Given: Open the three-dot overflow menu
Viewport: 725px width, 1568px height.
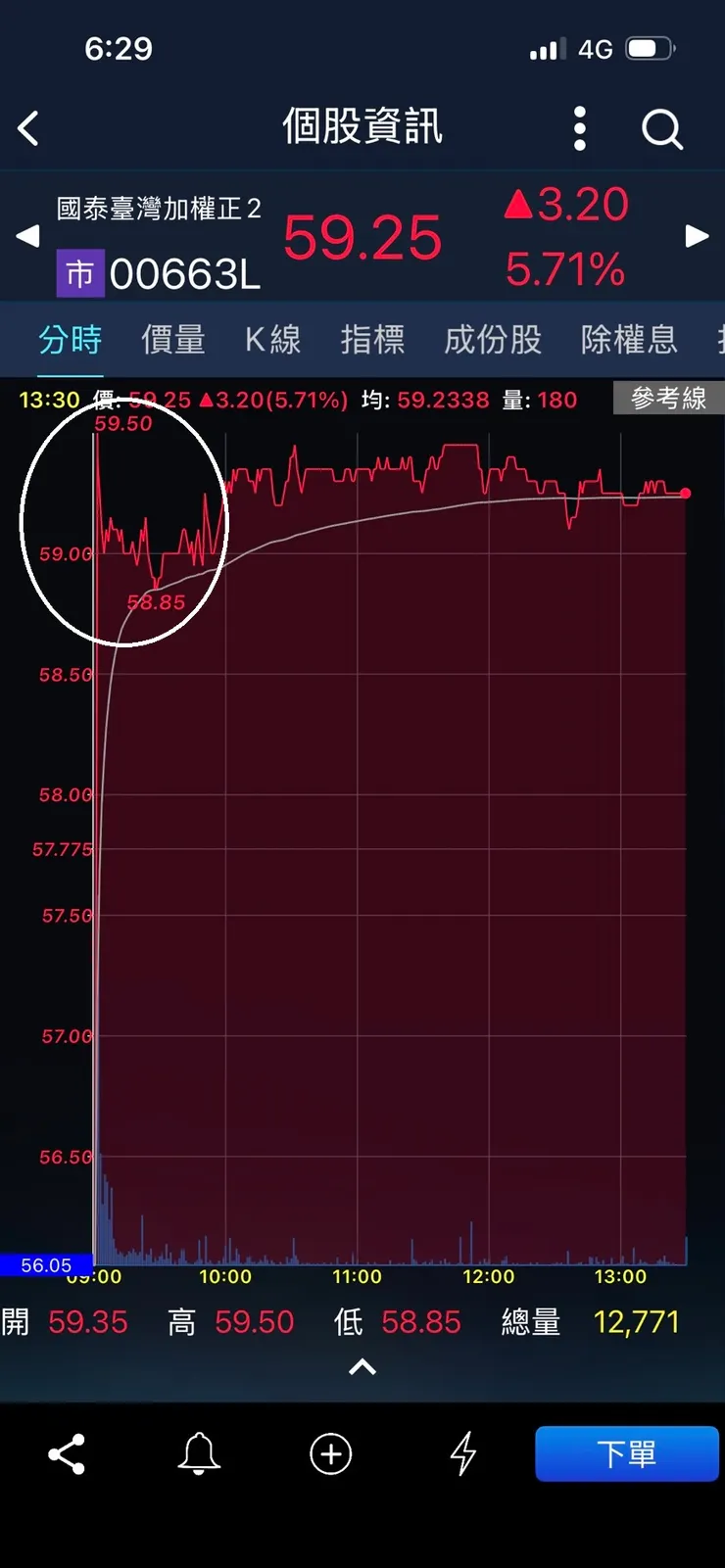Looking at the screenshot, I should (579, 128).
